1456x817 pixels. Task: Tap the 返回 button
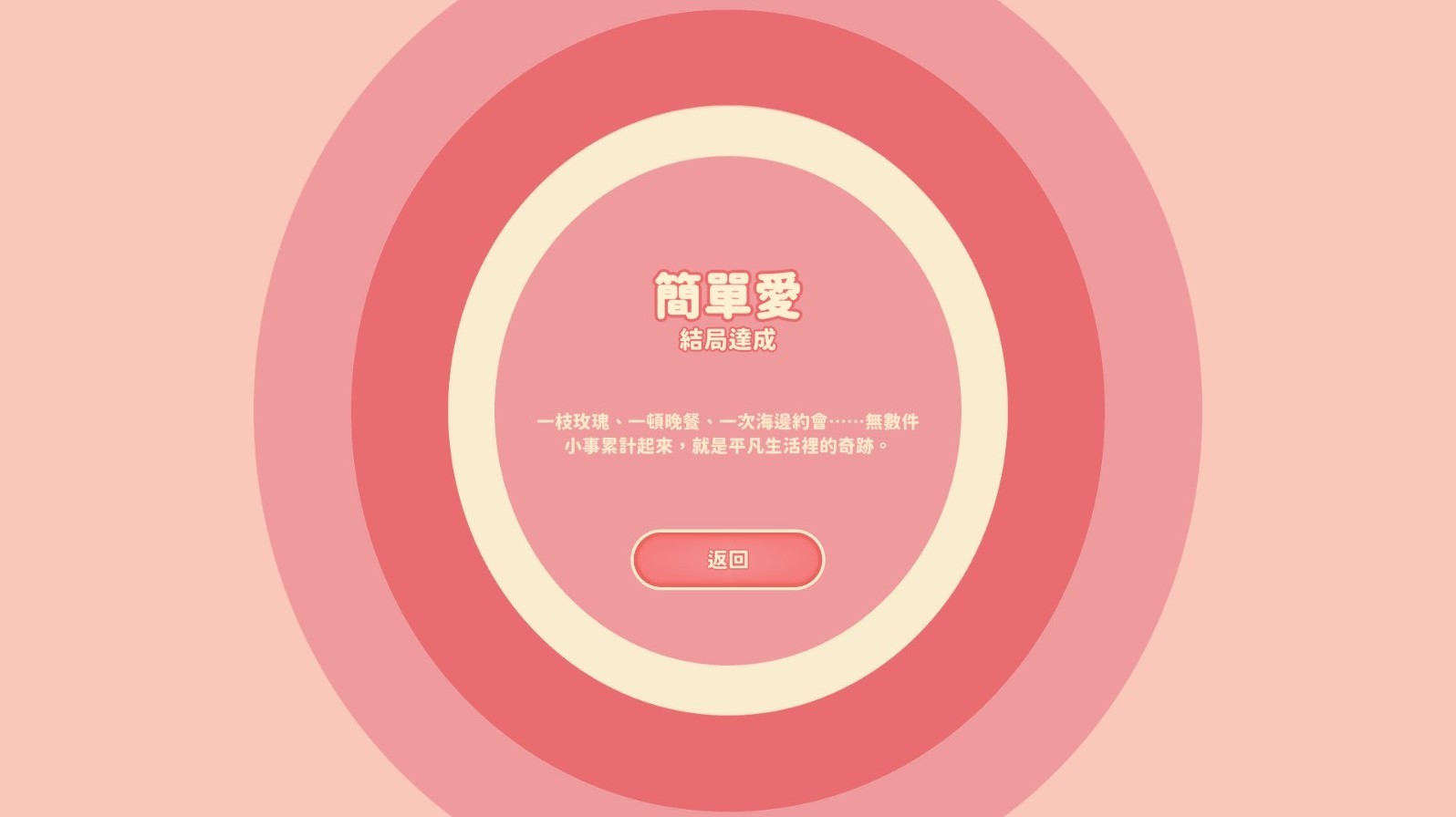[x=727, y=560]
